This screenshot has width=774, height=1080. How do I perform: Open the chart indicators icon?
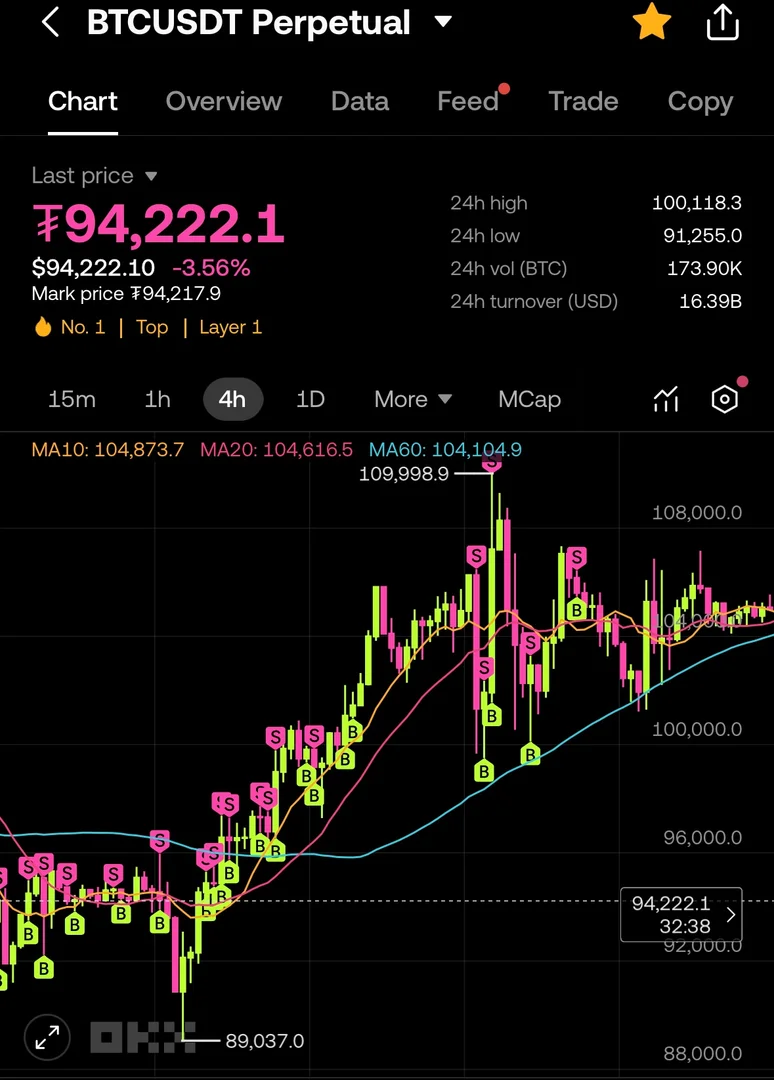666,399
